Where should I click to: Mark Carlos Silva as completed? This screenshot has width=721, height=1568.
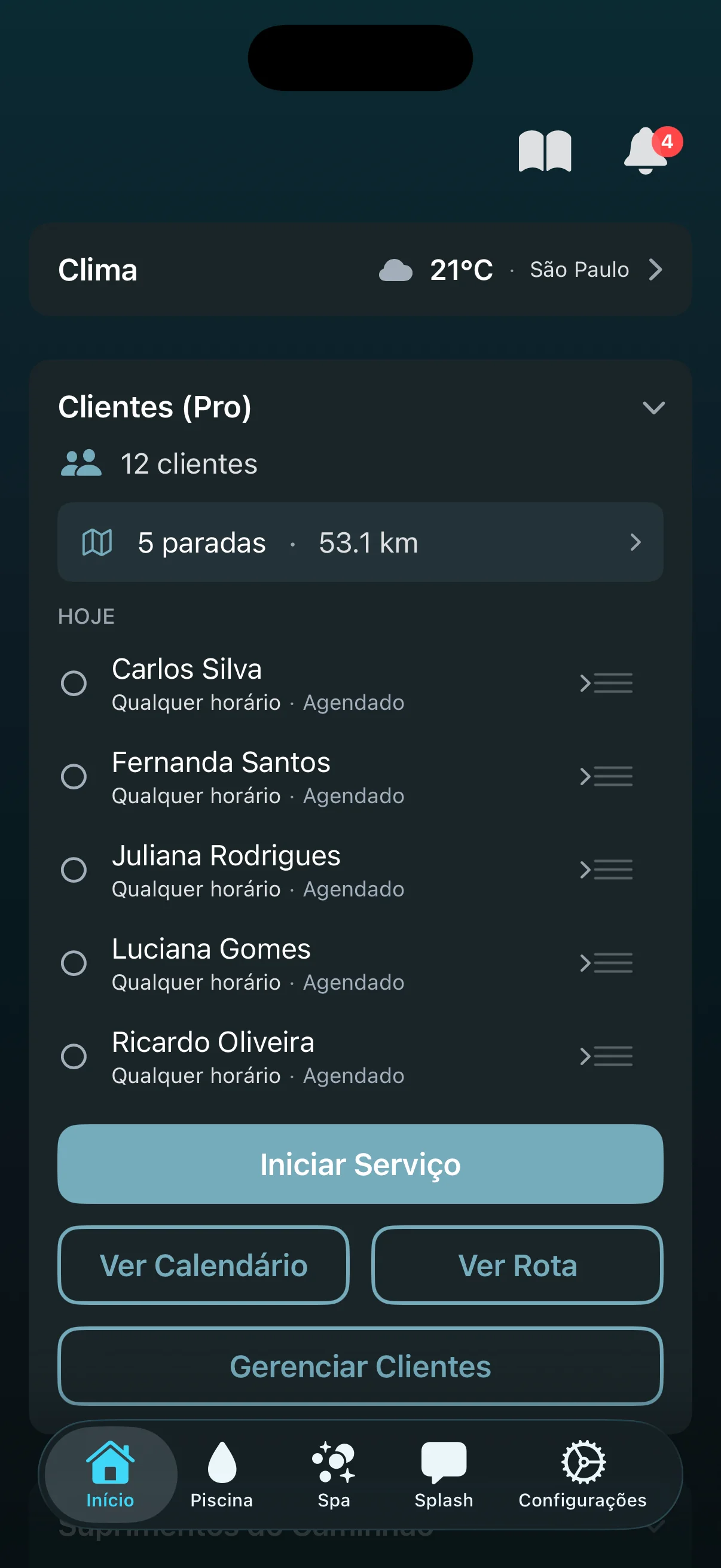(75, 684)
